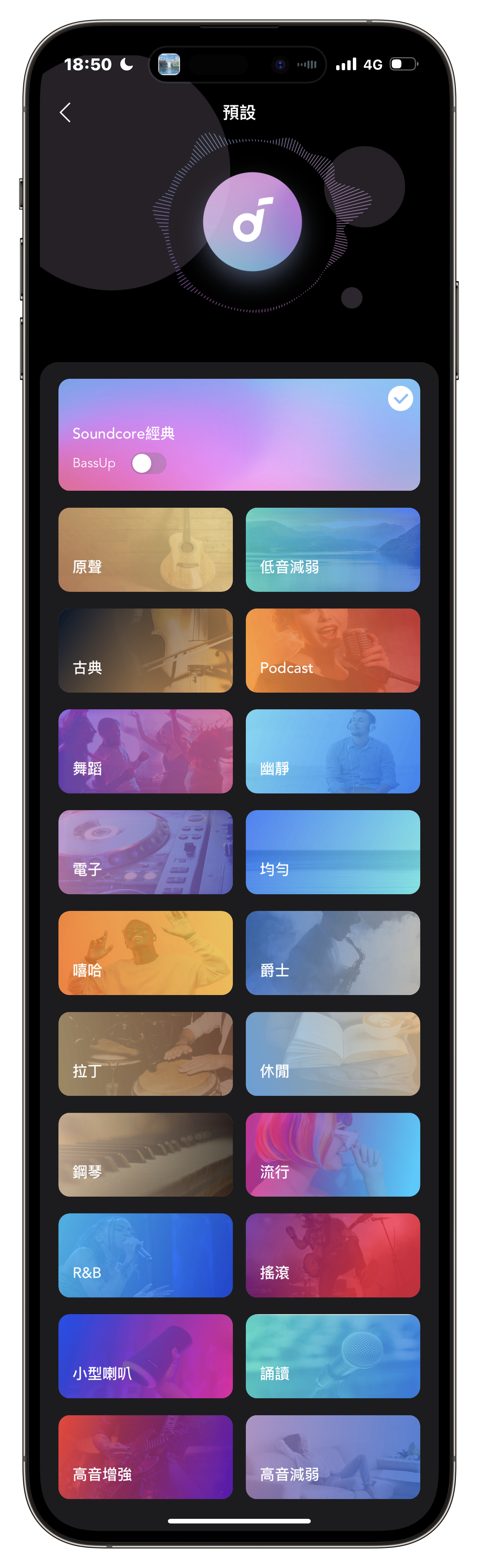Tap the 幽靜 preset card
The height and width of the screenshot is (1568, 479).
[x=332, y=751]
